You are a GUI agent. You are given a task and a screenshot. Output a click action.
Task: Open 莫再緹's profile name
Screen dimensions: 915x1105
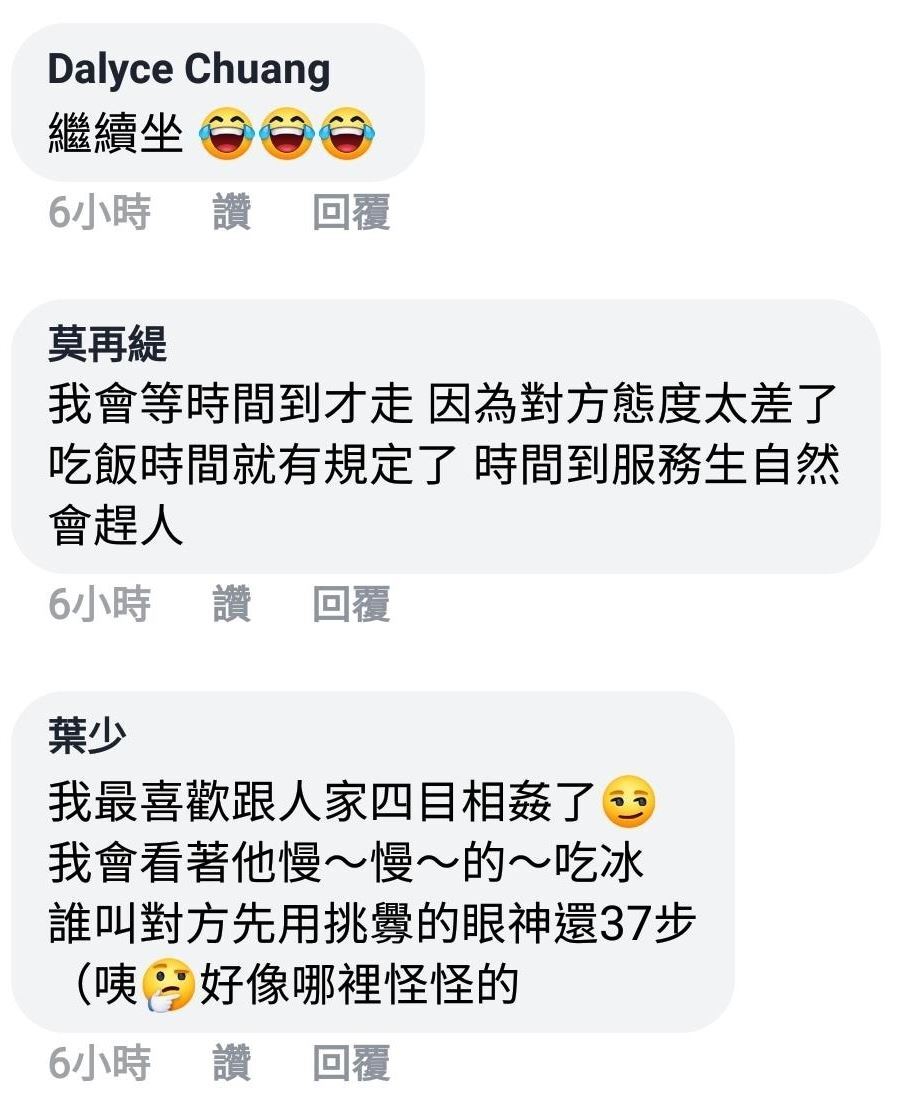(107, 345)
